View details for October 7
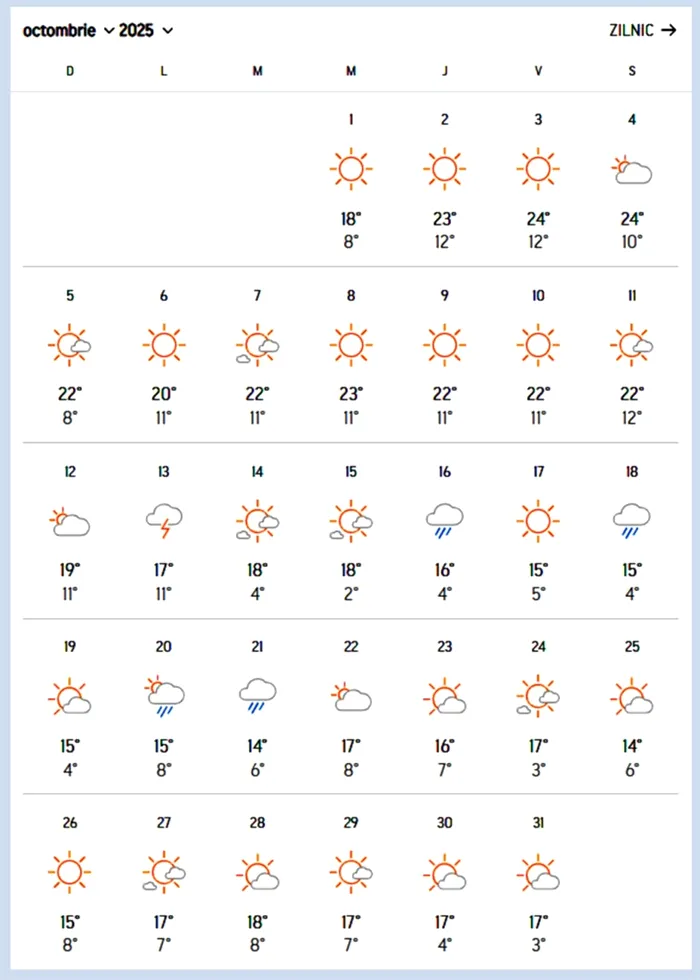The width and height of the screenshot is (700, 980). click(257, 354)
